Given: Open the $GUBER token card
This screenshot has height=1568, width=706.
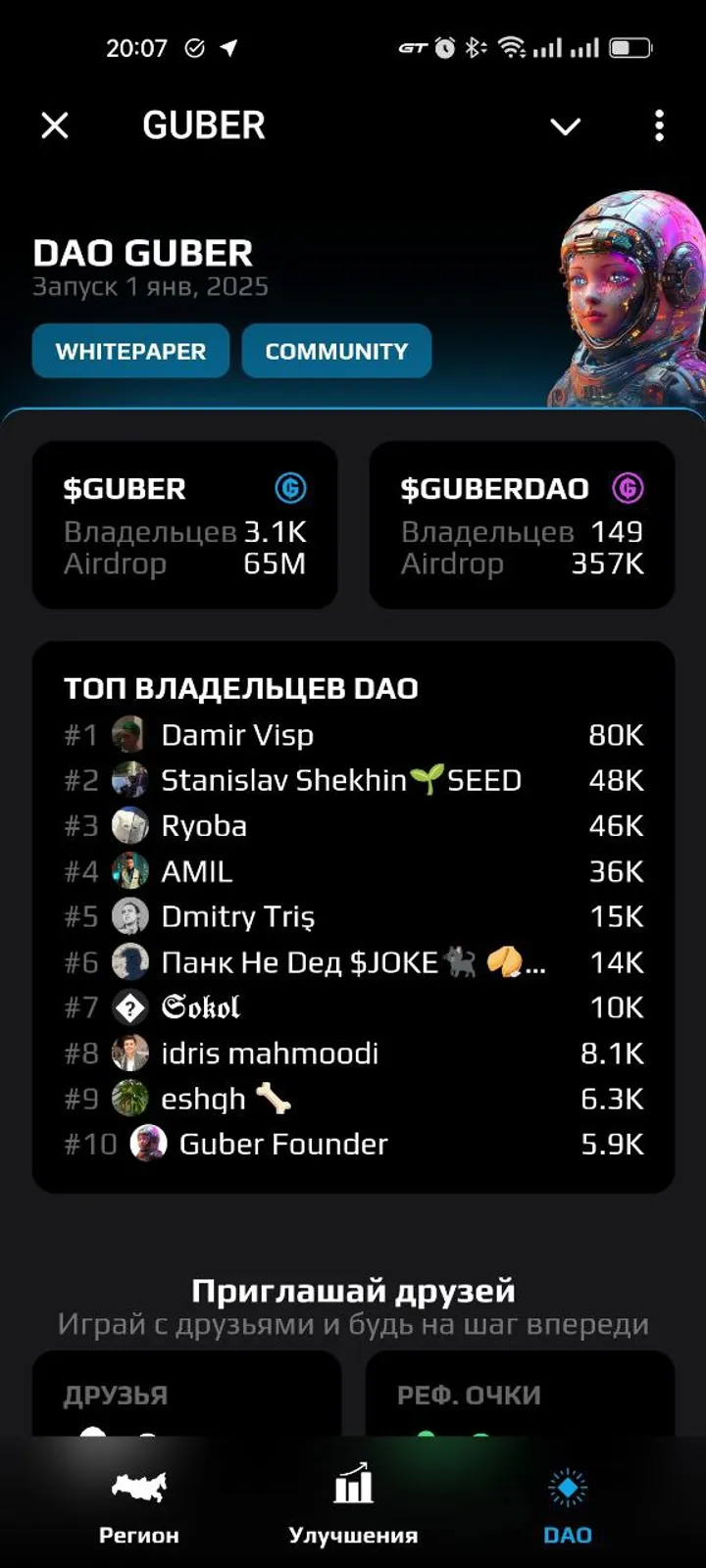Looking at the screenshot, I should point(184,525).
